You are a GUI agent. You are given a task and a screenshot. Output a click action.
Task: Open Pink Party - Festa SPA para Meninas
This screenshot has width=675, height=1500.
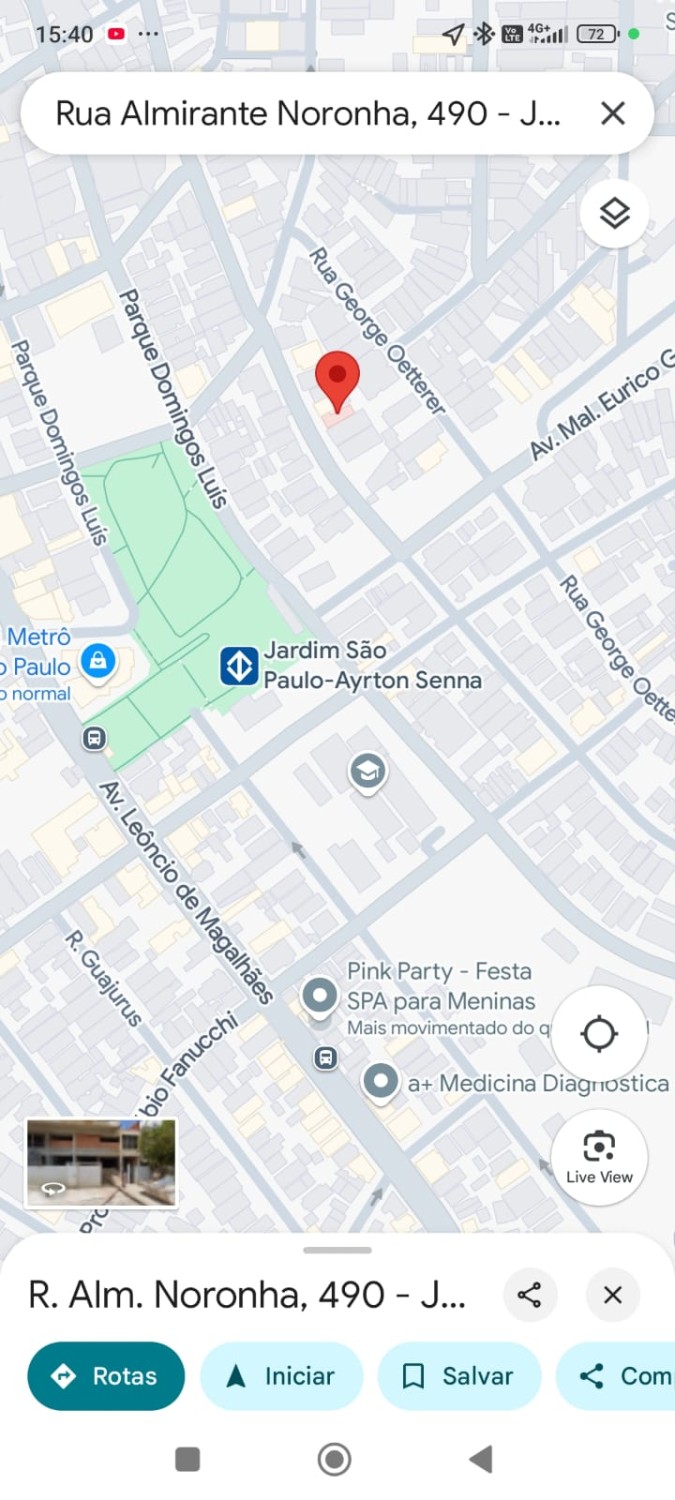pos(320,996)
